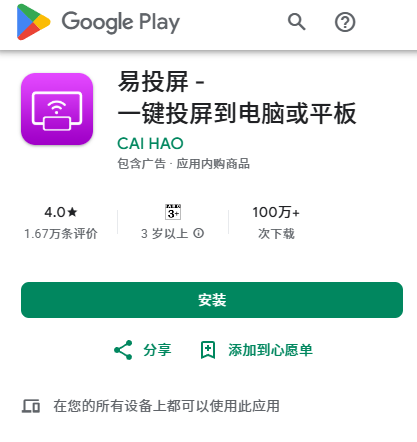Tap the green 安装 install button
The height and width of the screenshot is (442, 417).
pos(212,300)
